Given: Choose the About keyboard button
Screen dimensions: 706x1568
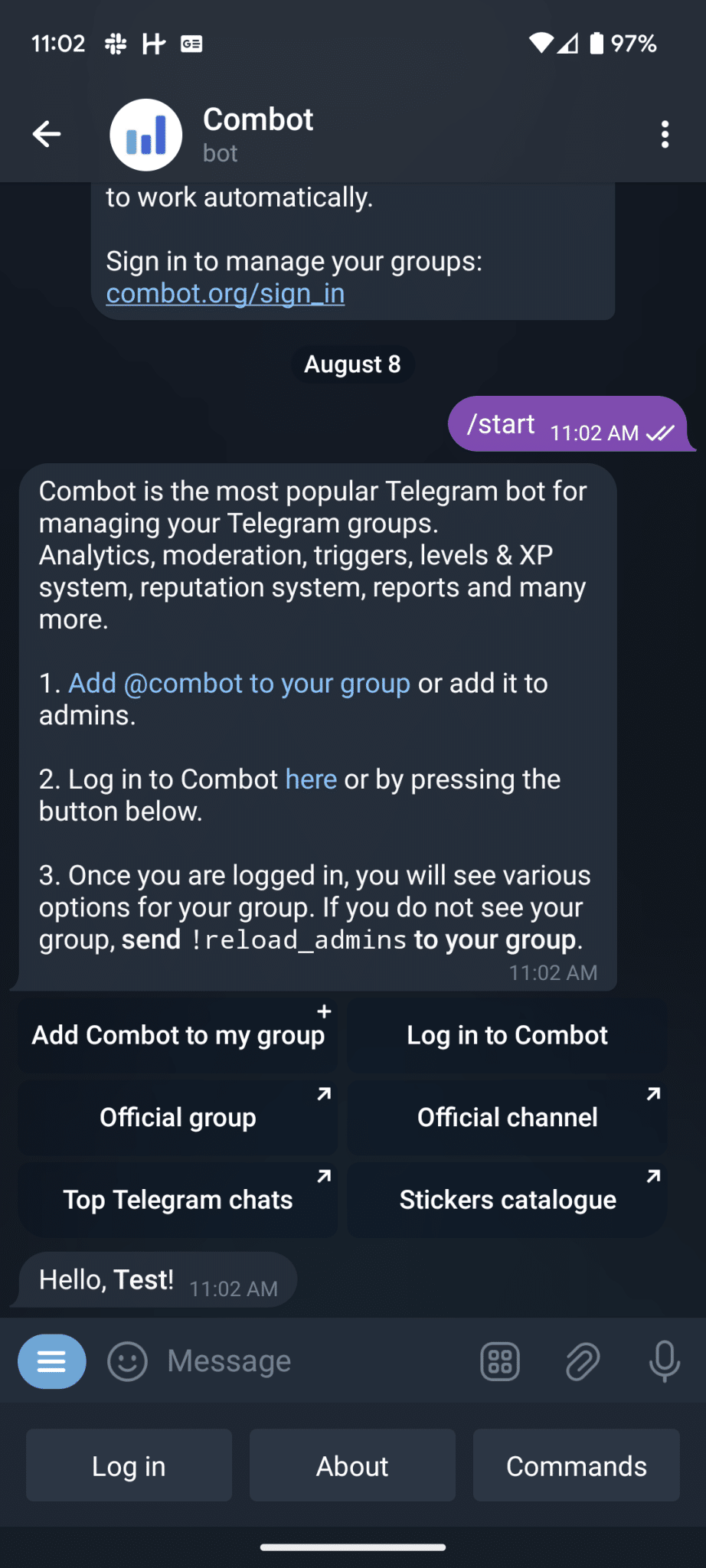Looking at the screenshot, I should pyautogui.click(x=352, y=1465).
